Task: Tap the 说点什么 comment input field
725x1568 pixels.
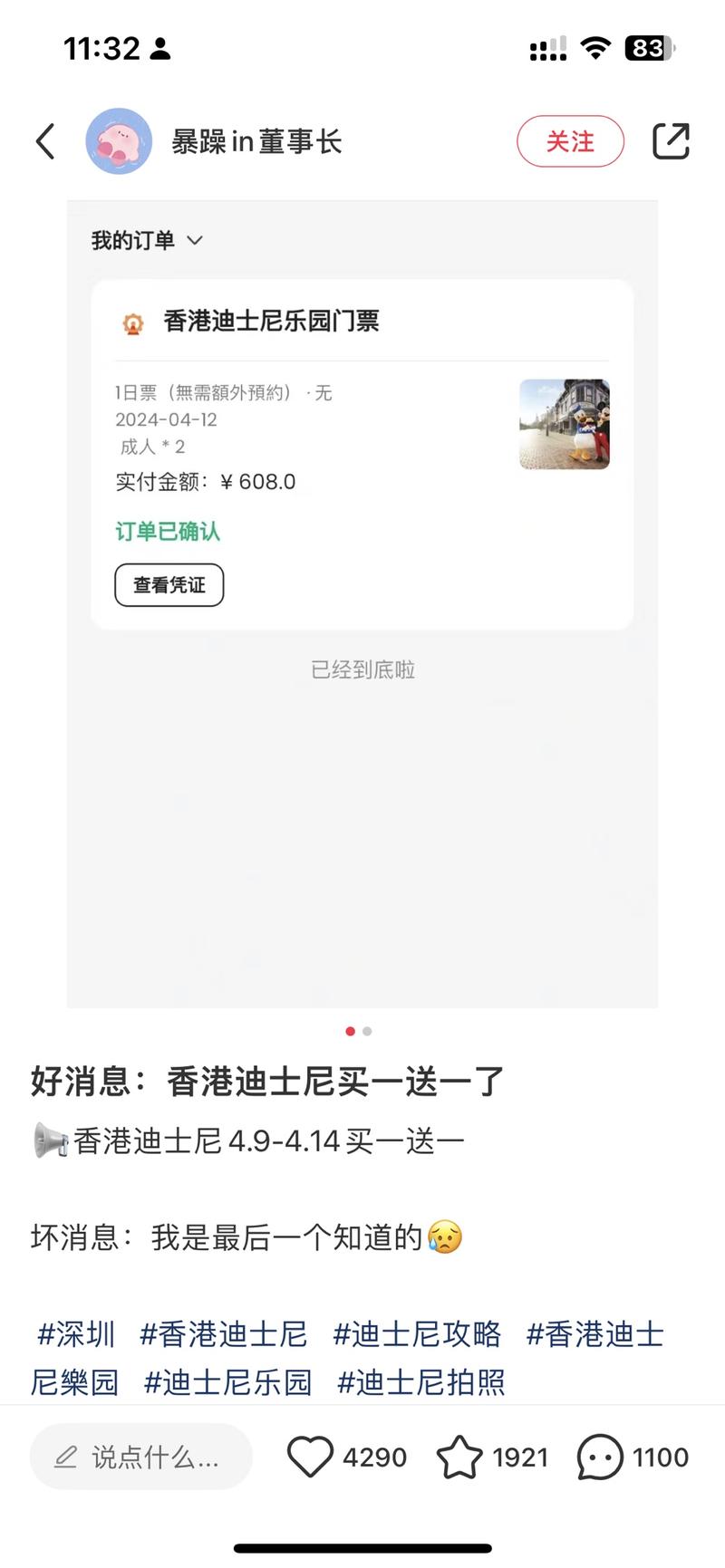Action: coord(140,1457)
